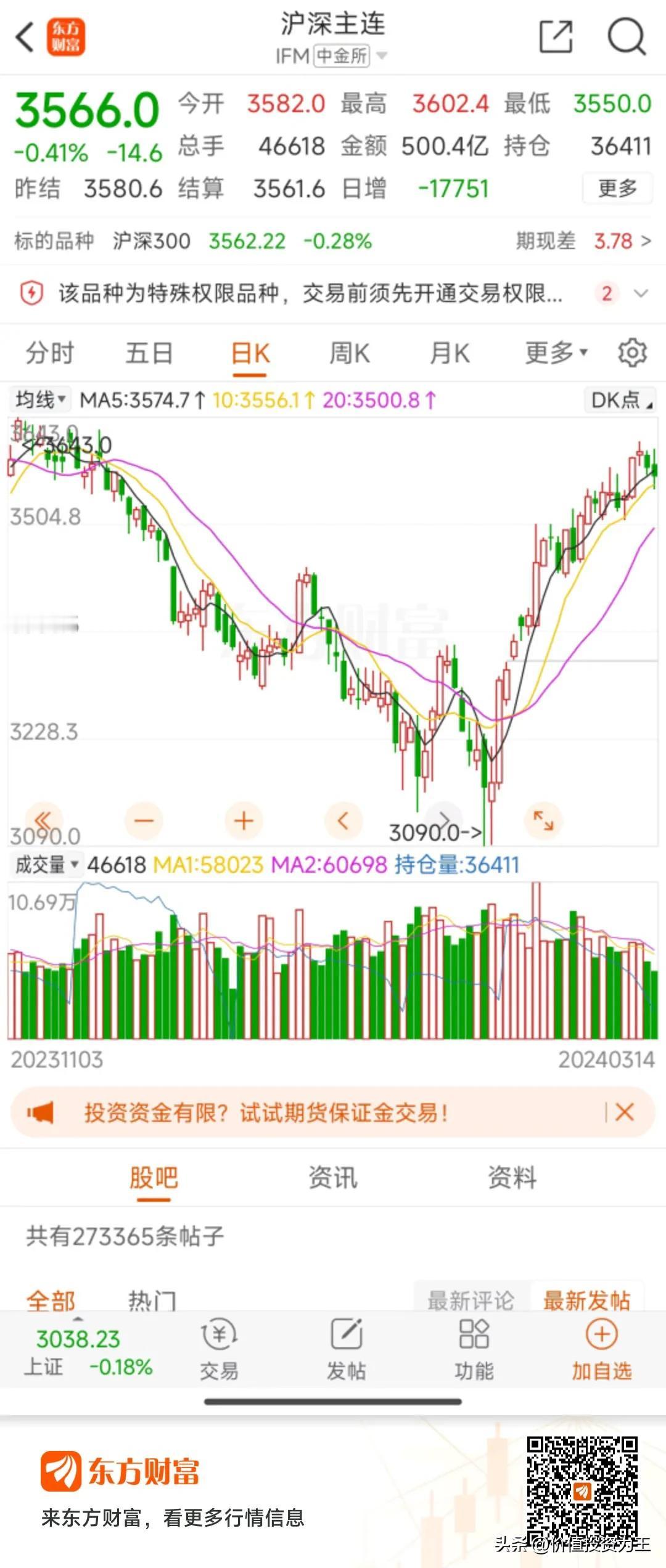The width and height of the screenshot is (666, 1568).
Task: Tap the back arrow
Action: tap(25, 37)
